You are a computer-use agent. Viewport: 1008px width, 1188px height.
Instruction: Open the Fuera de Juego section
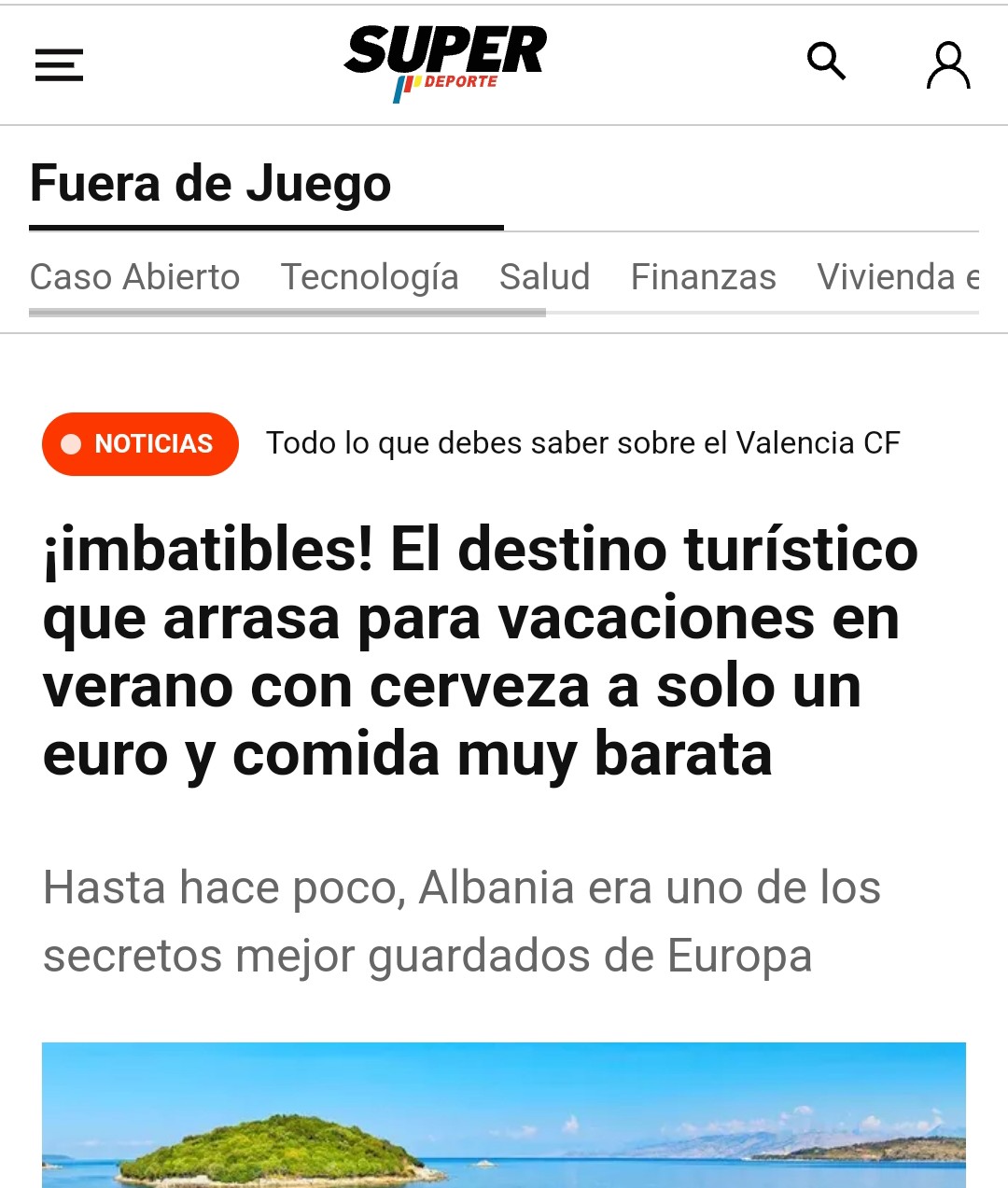click(211, 183)
